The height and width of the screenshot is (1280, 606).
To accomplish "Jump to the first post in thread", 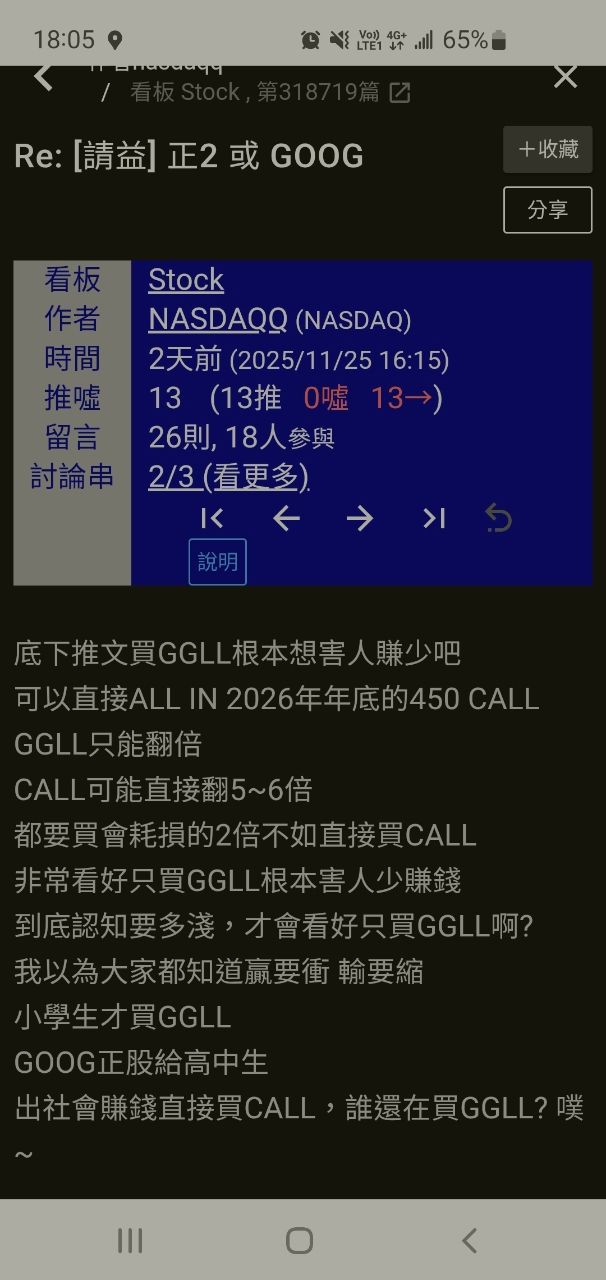I will 212,518.
